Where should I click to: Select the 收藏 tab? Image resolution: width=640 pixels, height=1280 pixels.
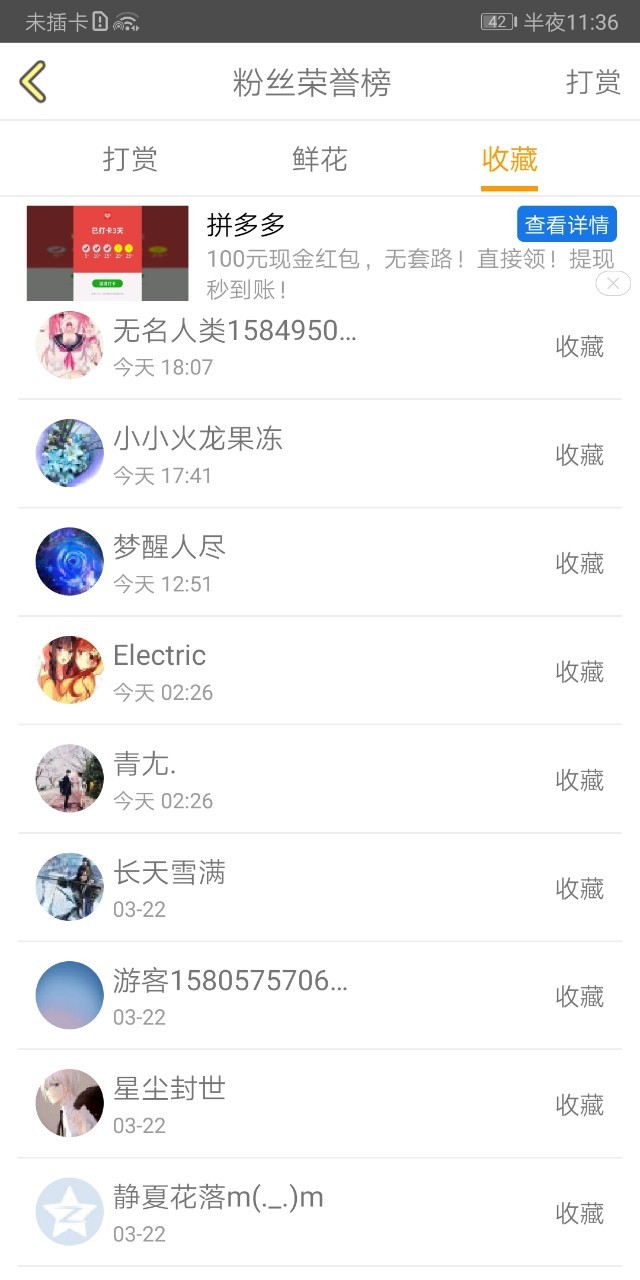(x=510, y=159)
